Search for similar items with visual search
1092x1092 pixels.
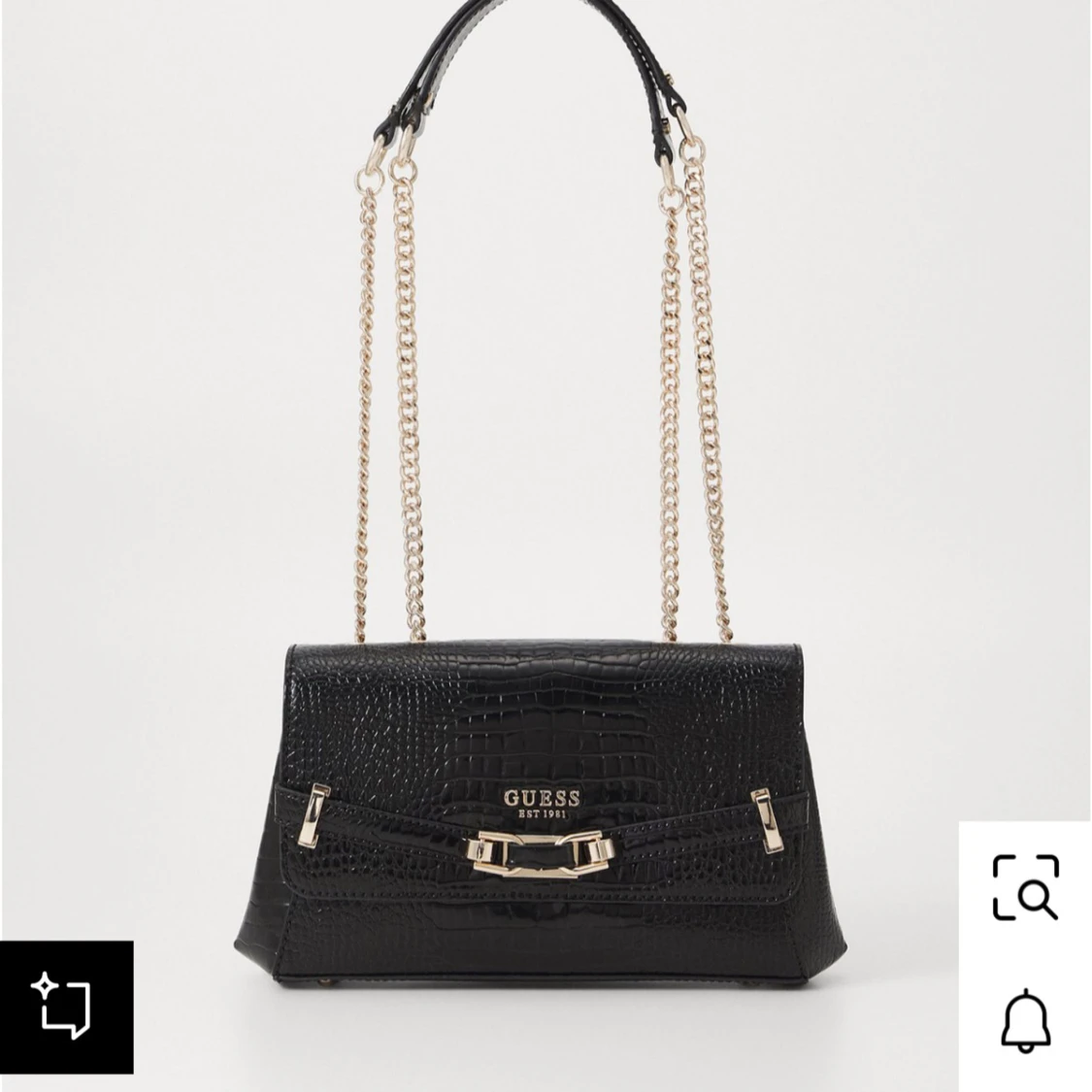tap(1025, 886)
